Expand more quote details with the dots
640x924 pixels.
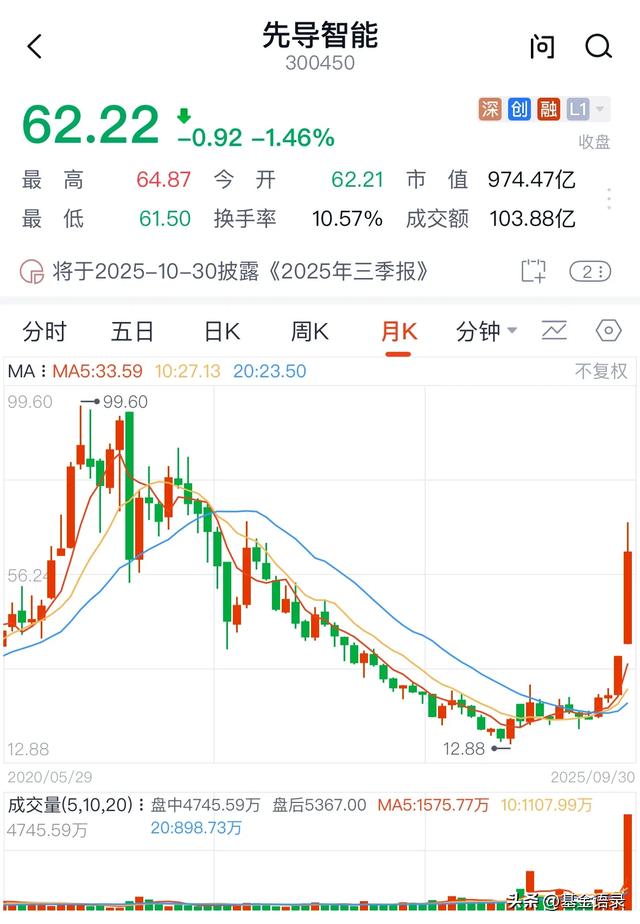[609, 199]
